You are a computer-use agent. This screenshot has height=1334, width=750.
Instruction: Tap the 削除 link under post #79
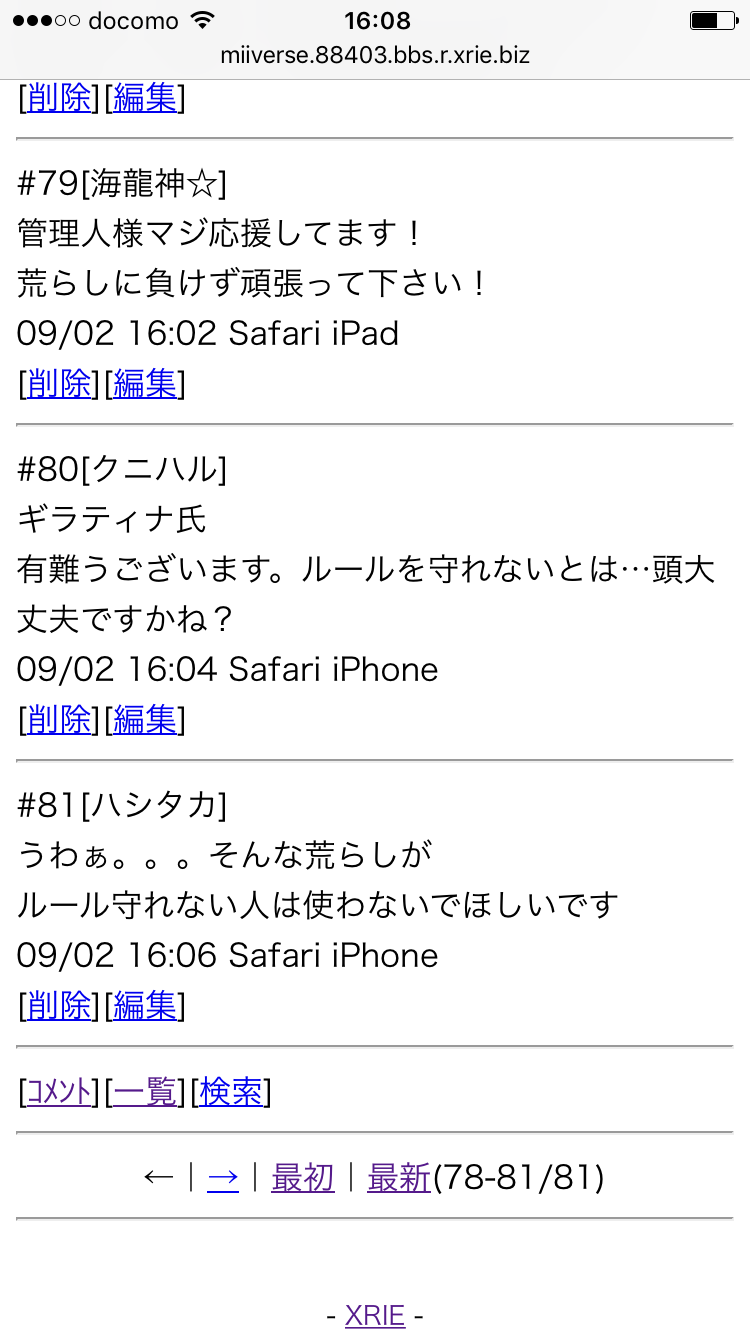(60, 383)
